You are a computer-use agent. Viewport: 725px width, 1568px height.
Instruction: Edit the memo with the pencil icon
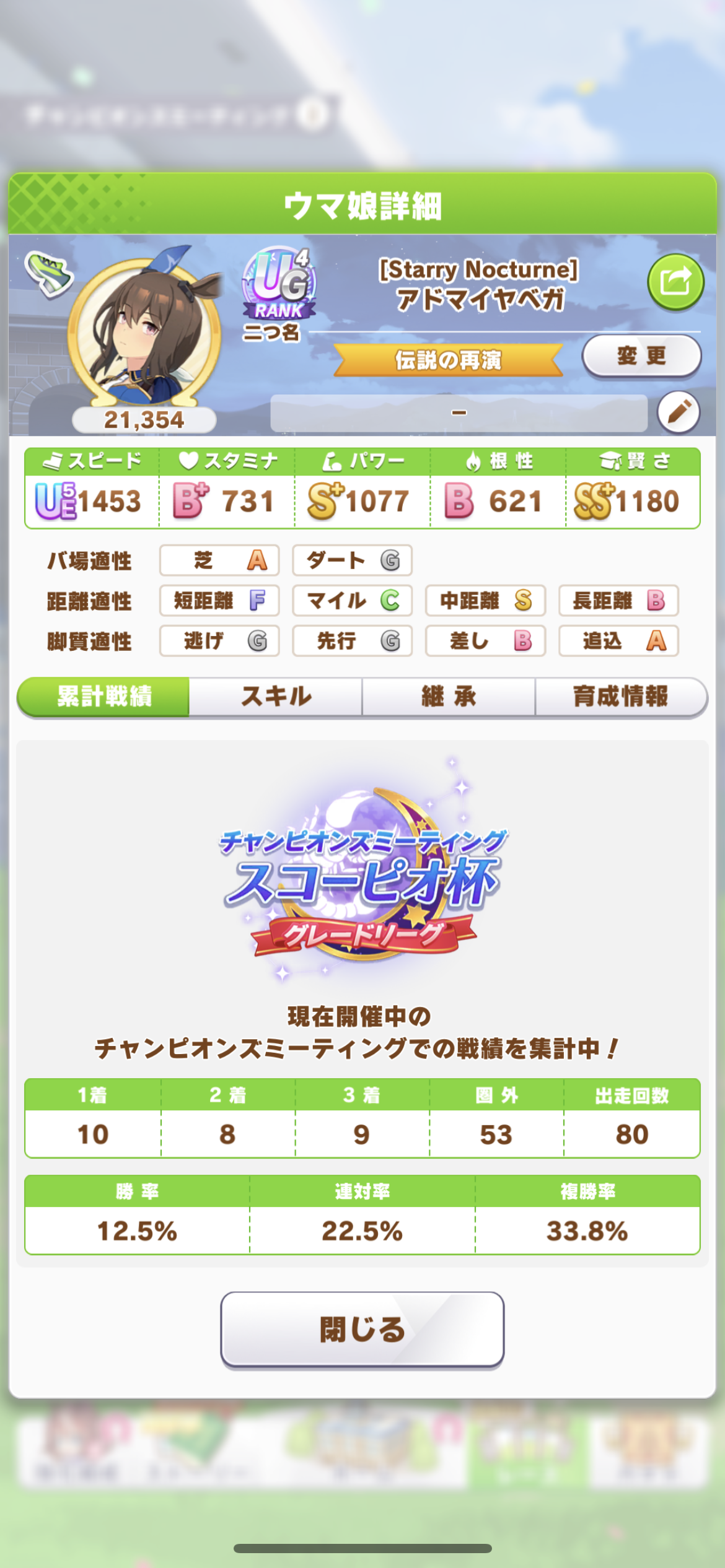tap(679, 412)
